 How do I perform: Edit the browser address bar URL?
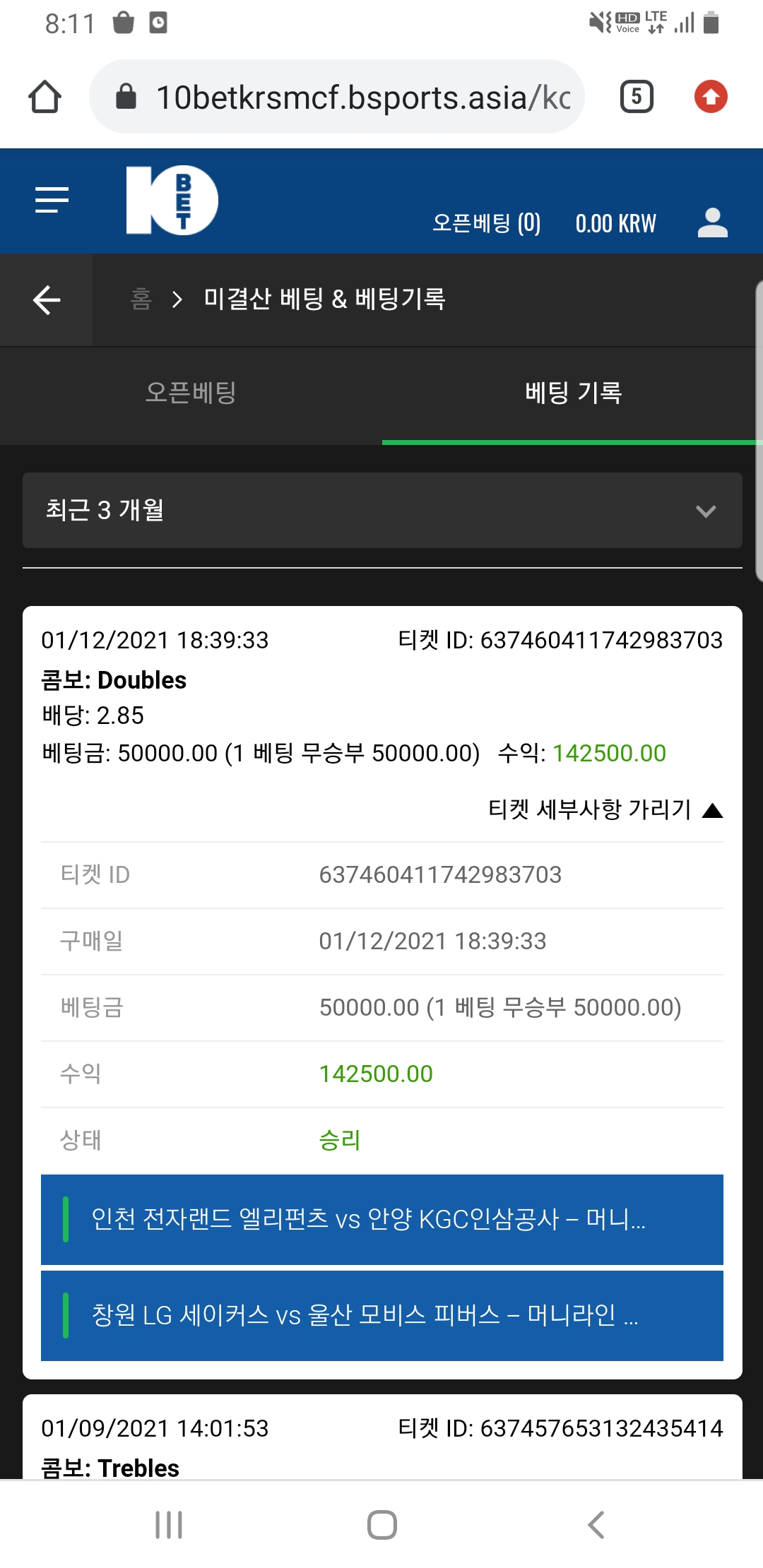click(x=337, y=97)
